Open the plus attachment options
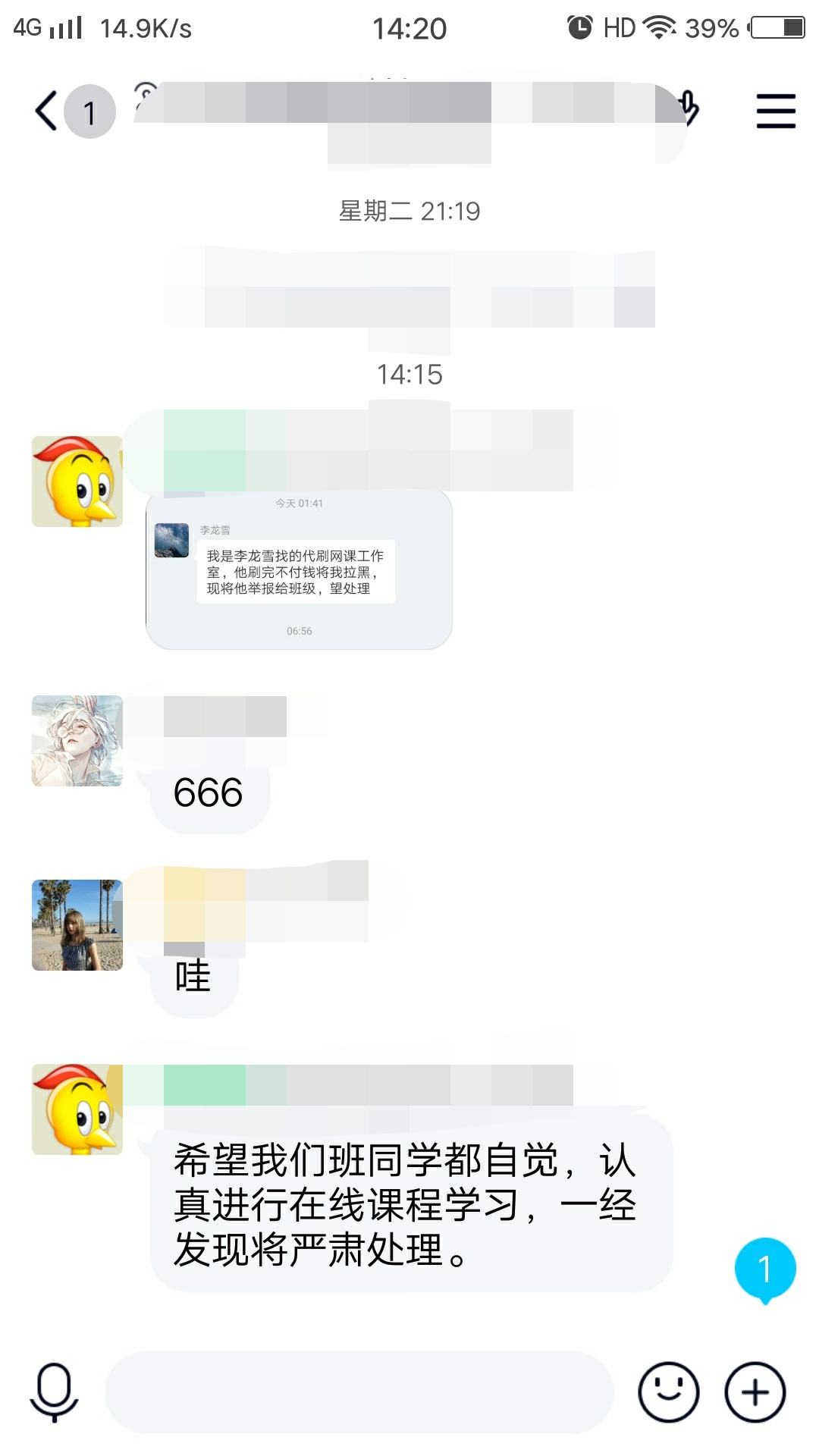 pyautogui.click(x=755, y=1392)
